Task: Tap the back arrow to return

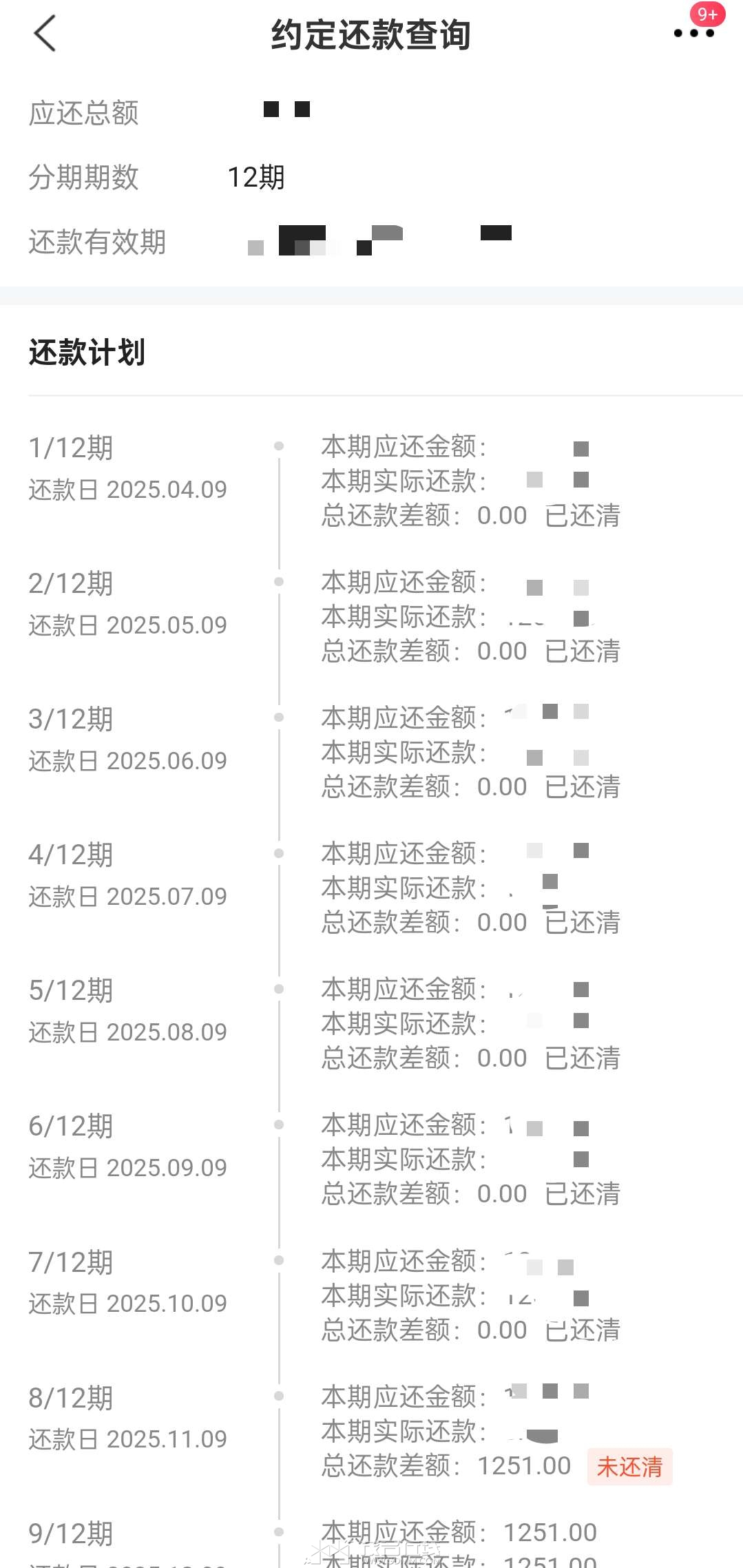Action: [45, 34]
